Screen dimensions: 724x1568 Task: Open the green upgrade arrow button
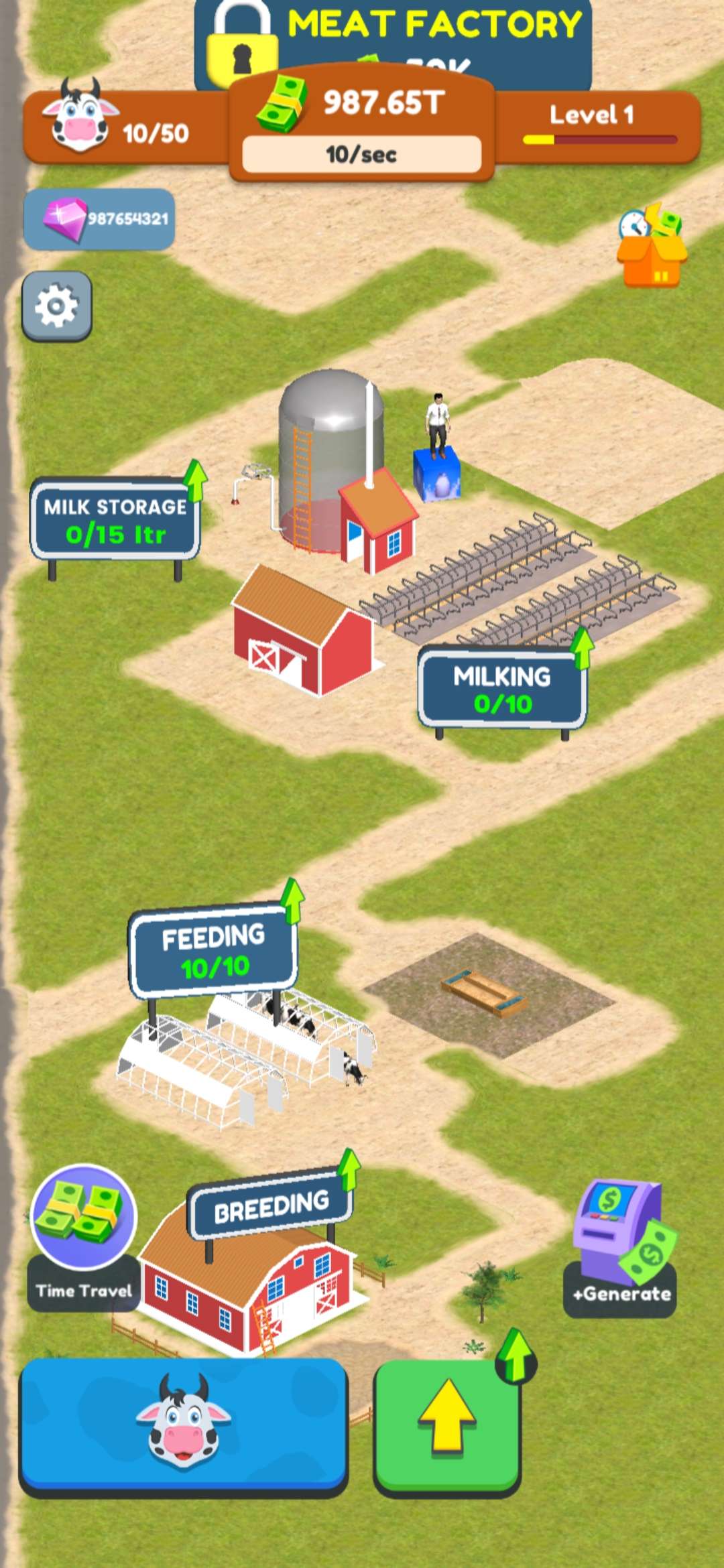click(447, 1426)
